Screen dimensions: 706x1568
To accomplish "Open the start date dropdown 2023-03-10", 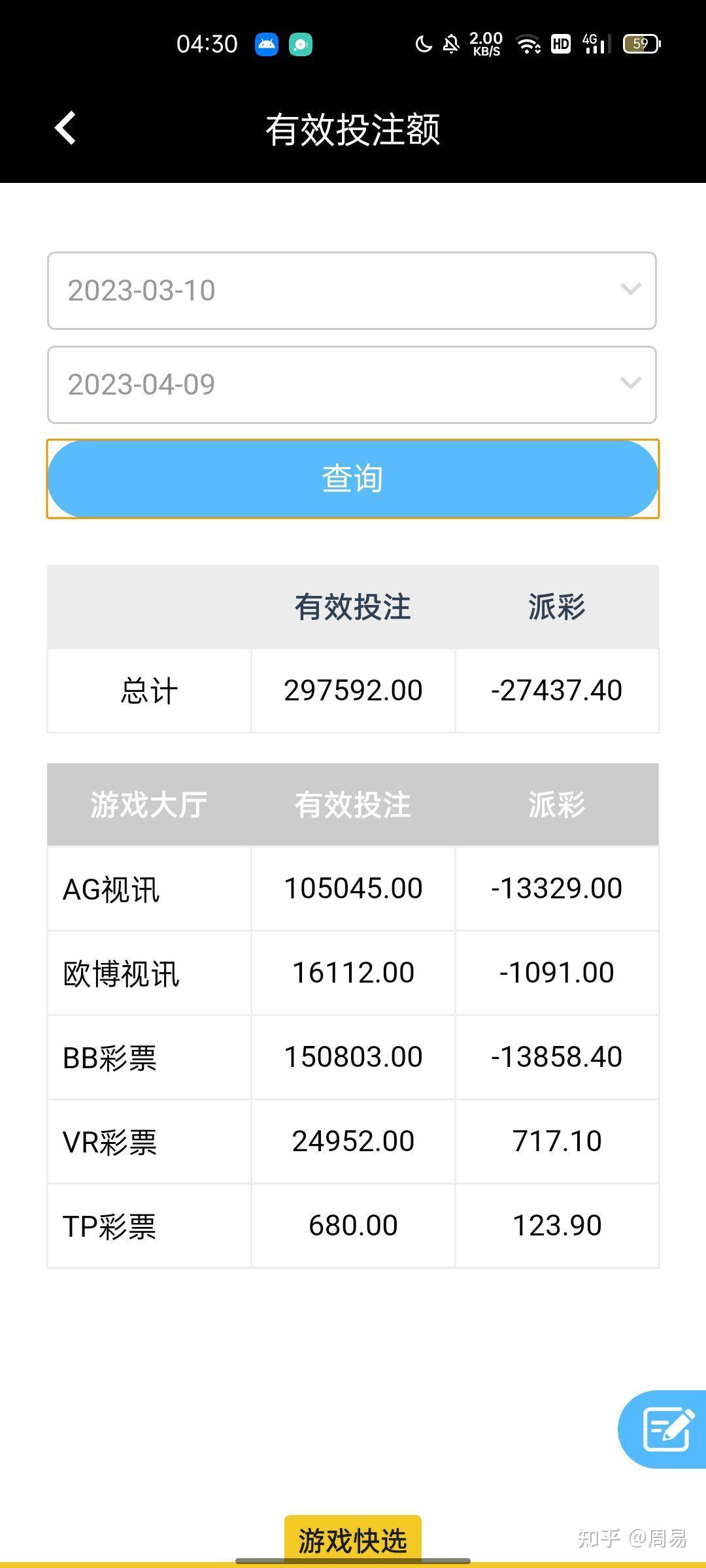I will coord(352,291).
